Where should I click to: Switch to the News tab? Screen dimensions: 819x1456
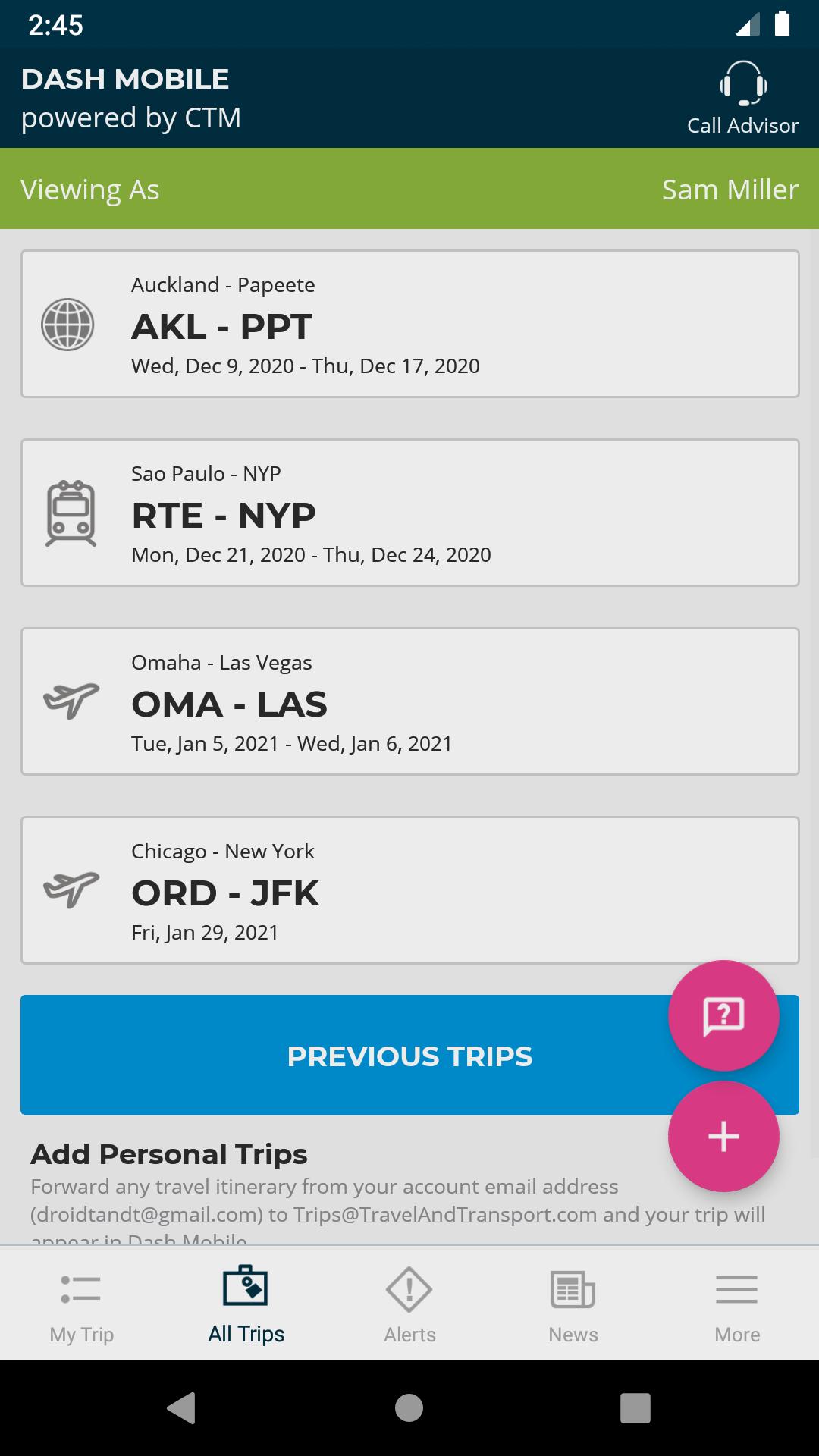[573, 1304]
